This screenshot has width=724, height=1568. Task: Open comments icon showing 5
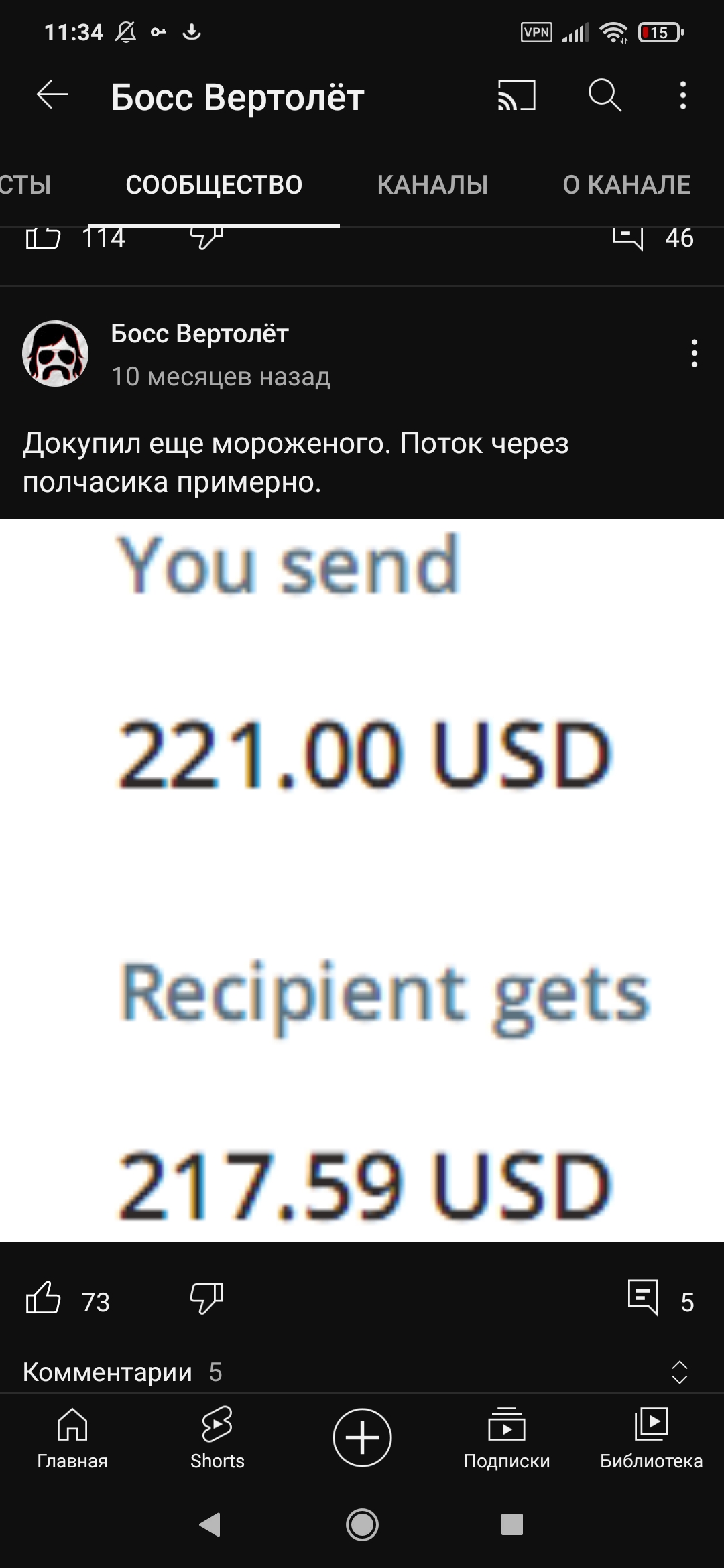coord(642,1298)
